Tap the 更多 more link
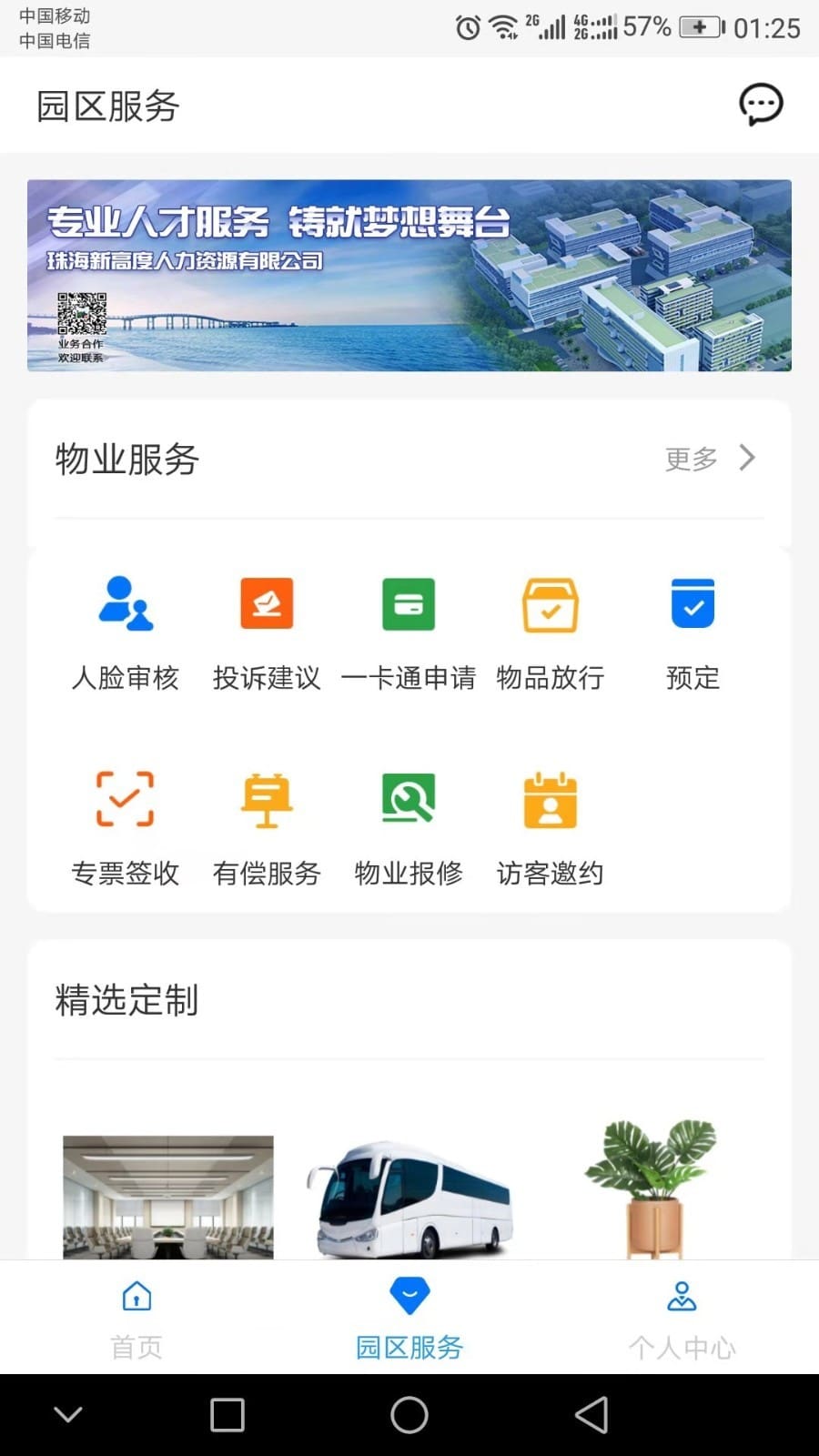This screenshot has width=819, height=1456. [x=692, y=460]
